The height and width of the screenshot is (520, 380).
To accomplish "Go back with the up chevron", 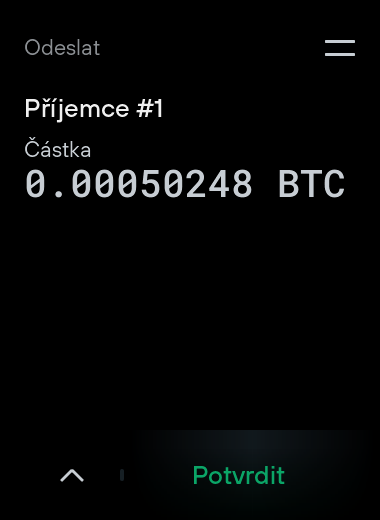I will point(72,475).
